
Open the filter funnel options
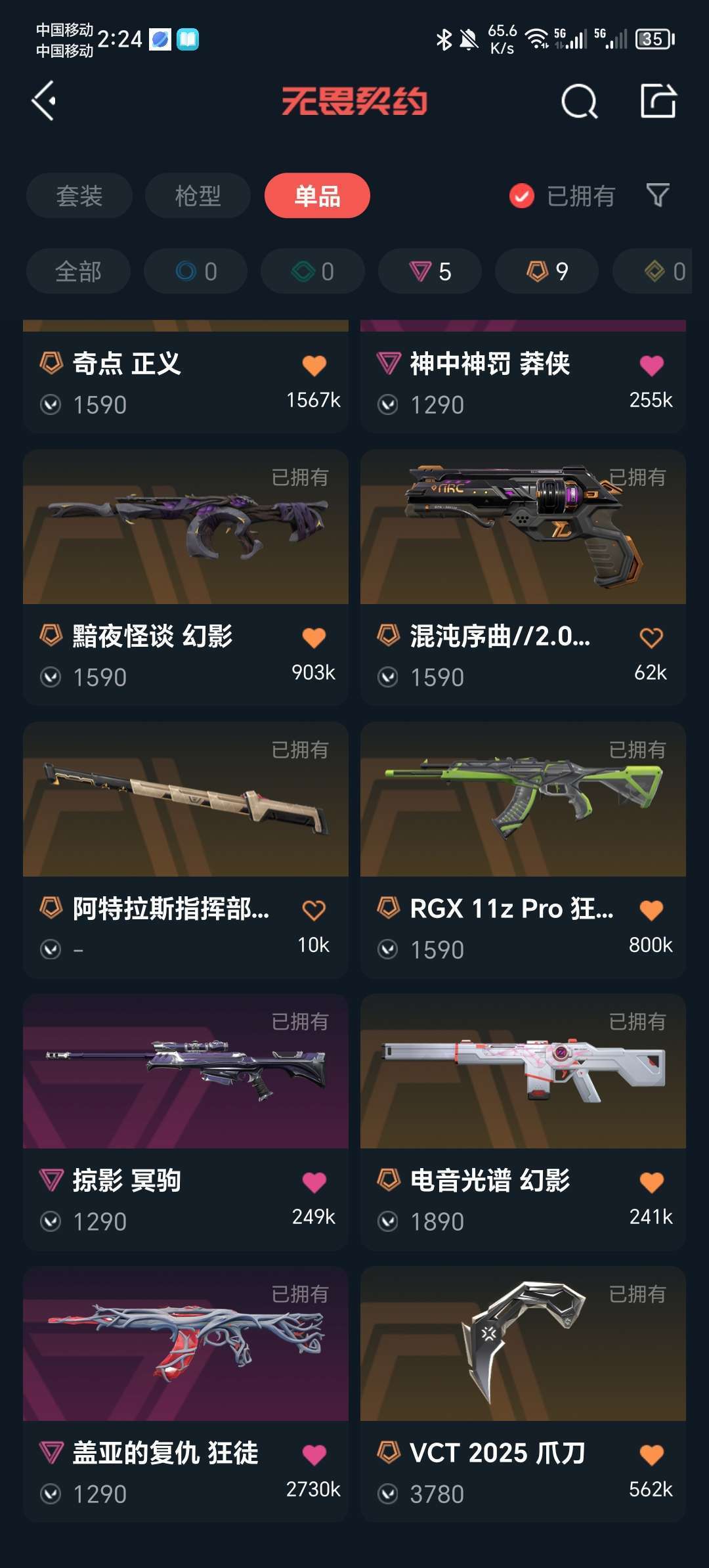click(658, 195)
